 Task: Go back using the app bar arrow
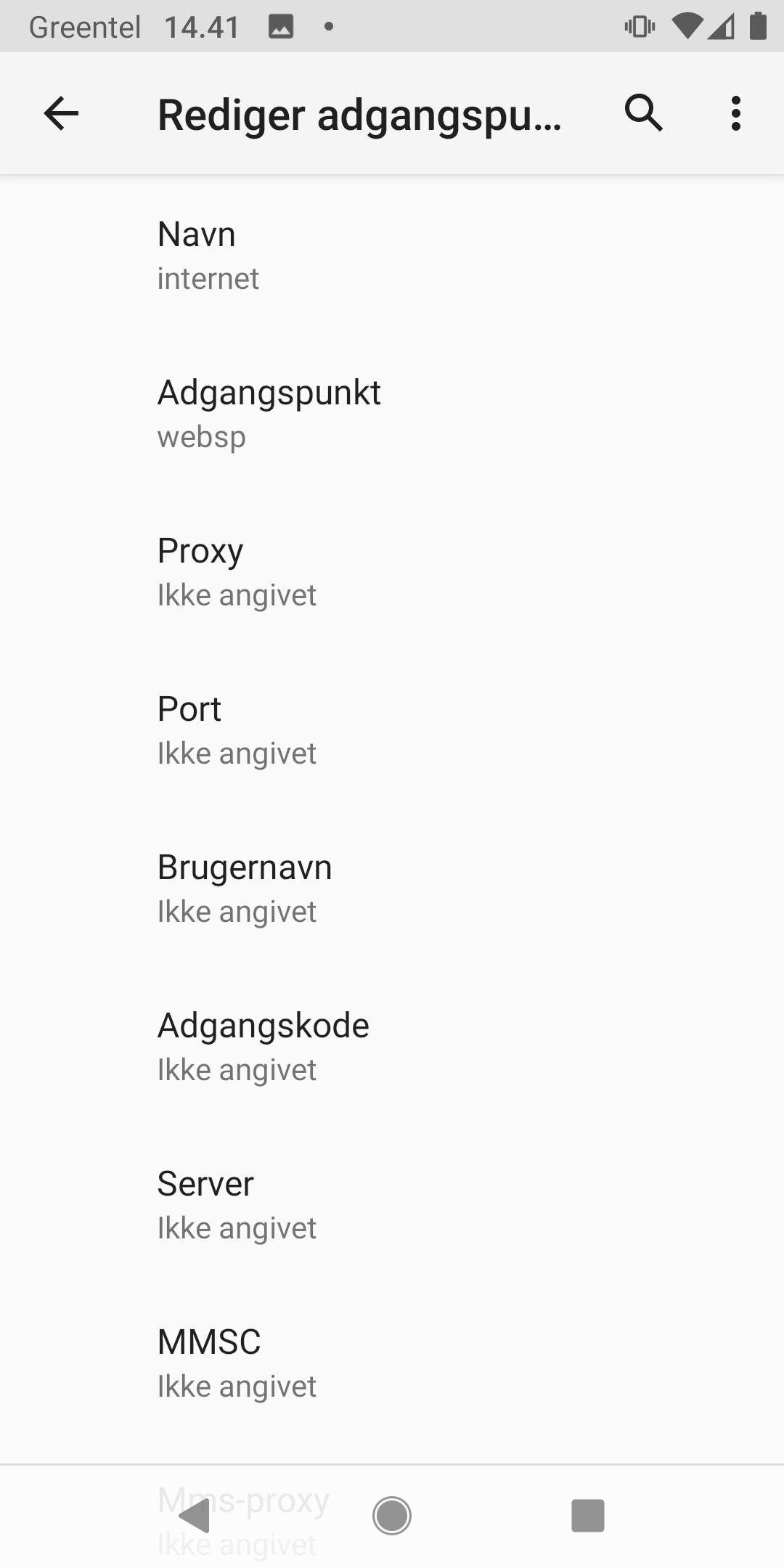point(61,113)
